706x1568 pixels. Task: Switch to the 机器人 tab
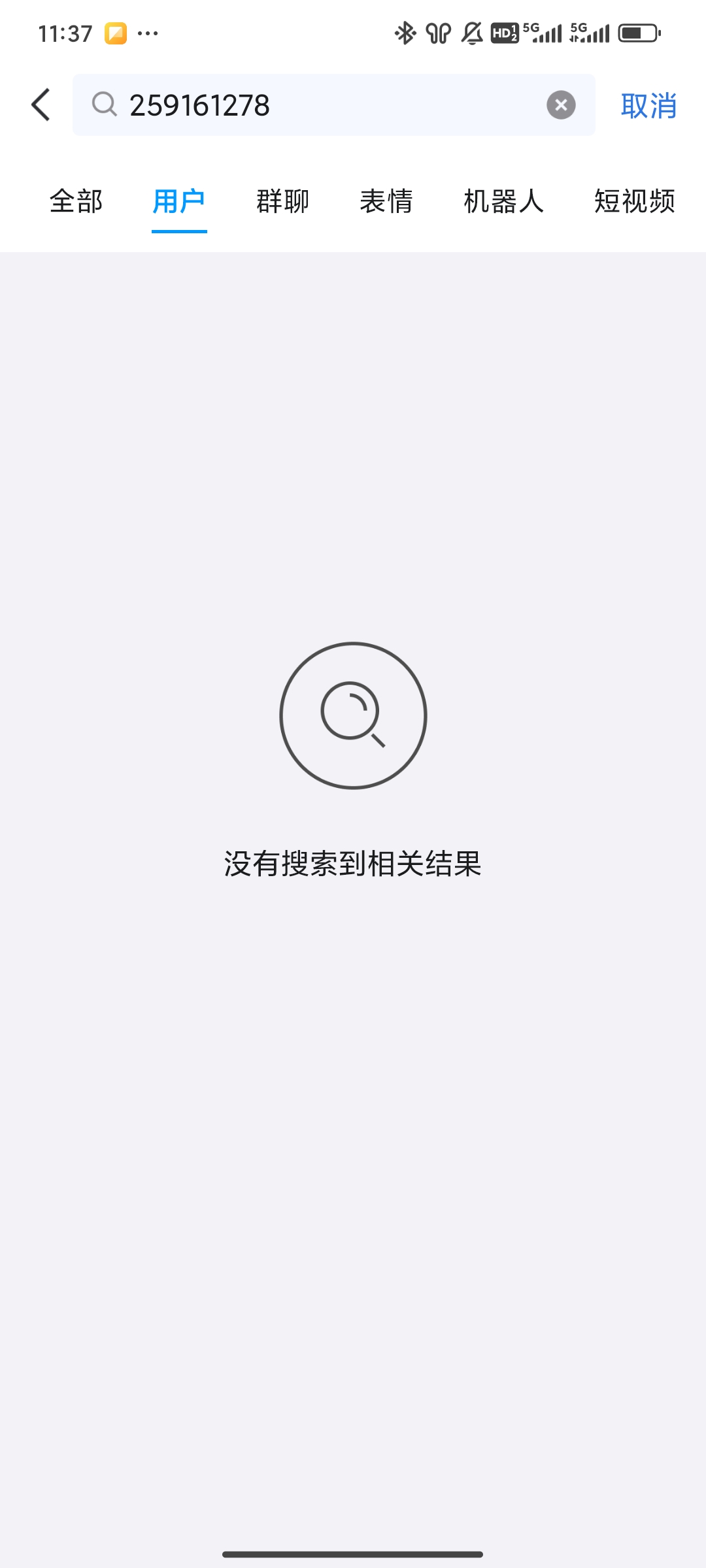point(503,201)
